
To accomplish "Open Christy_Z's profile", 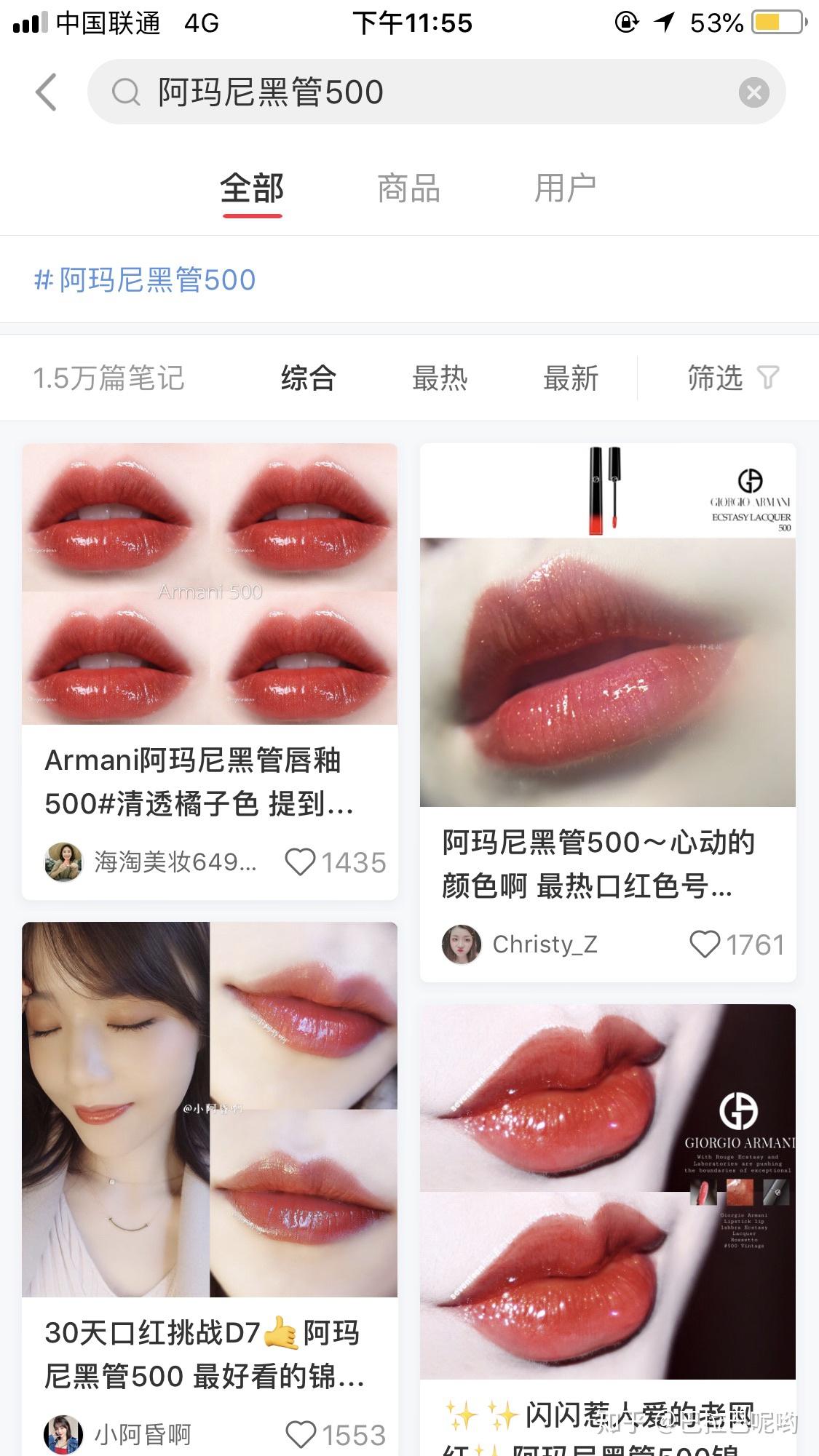I will 520,944.
